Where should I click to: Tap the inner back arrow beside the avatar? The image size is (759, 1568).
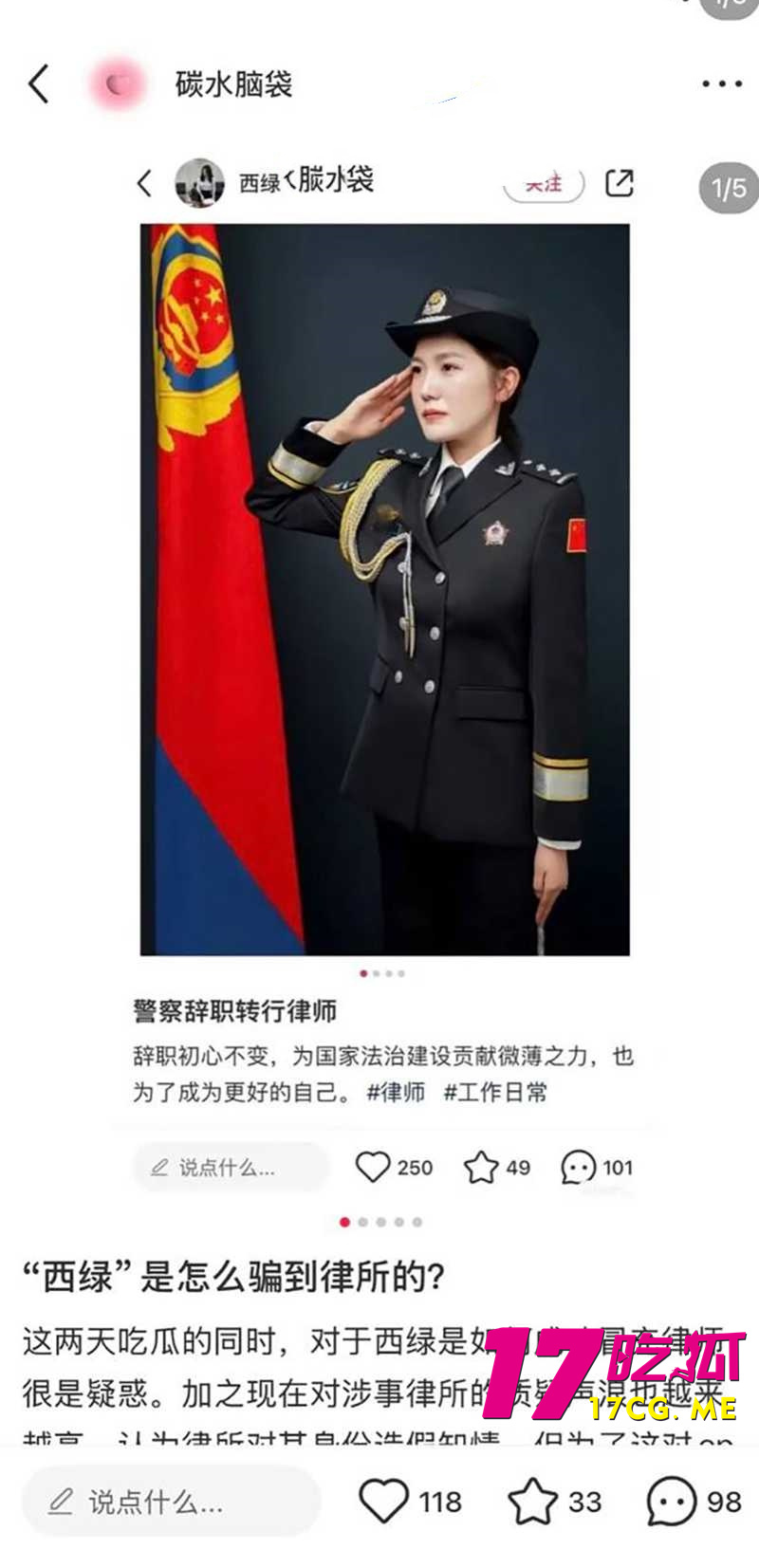145,185
